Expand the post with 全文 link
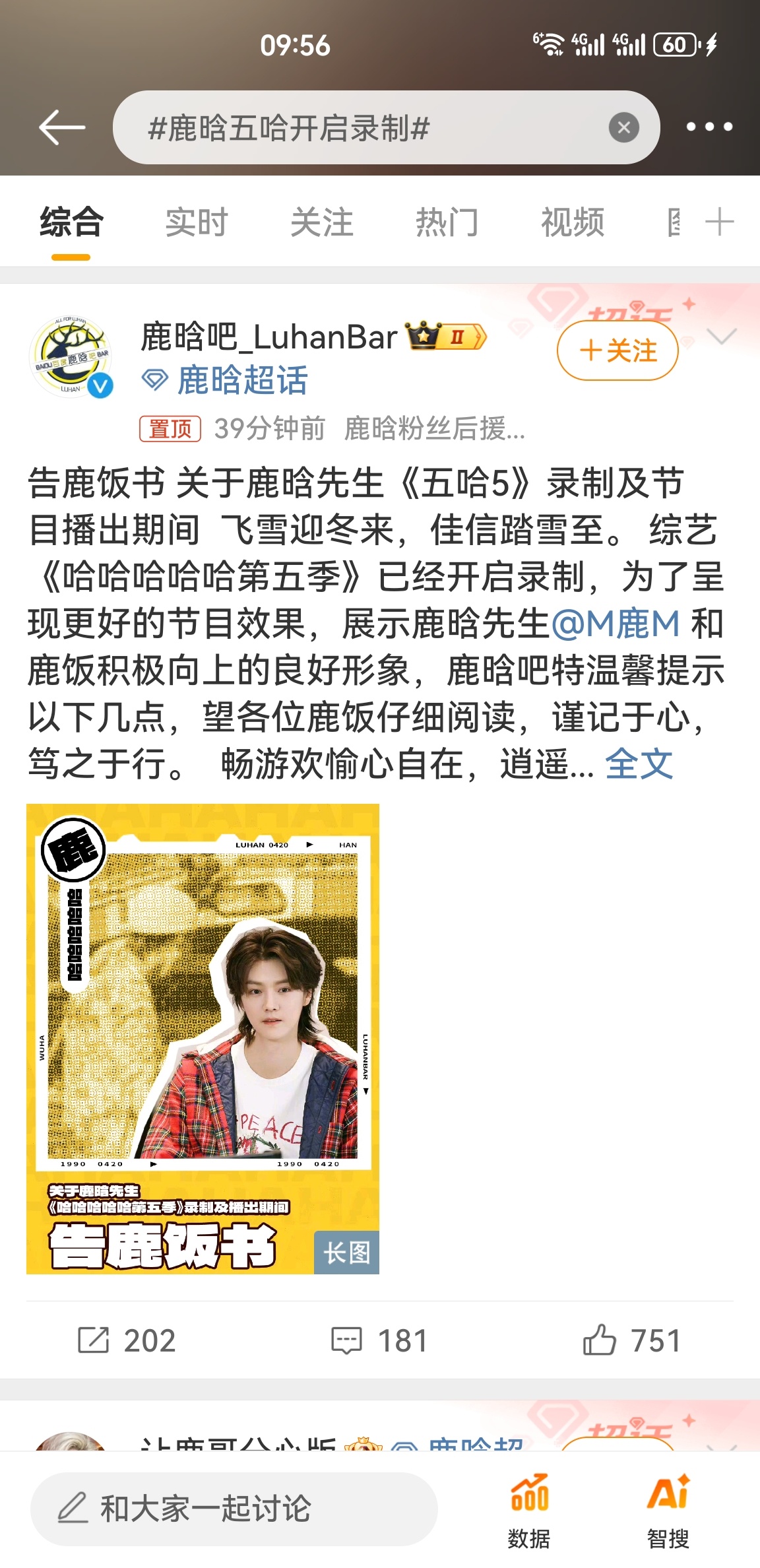Viewport: 760px width, 1568px height. coord(639,765)
